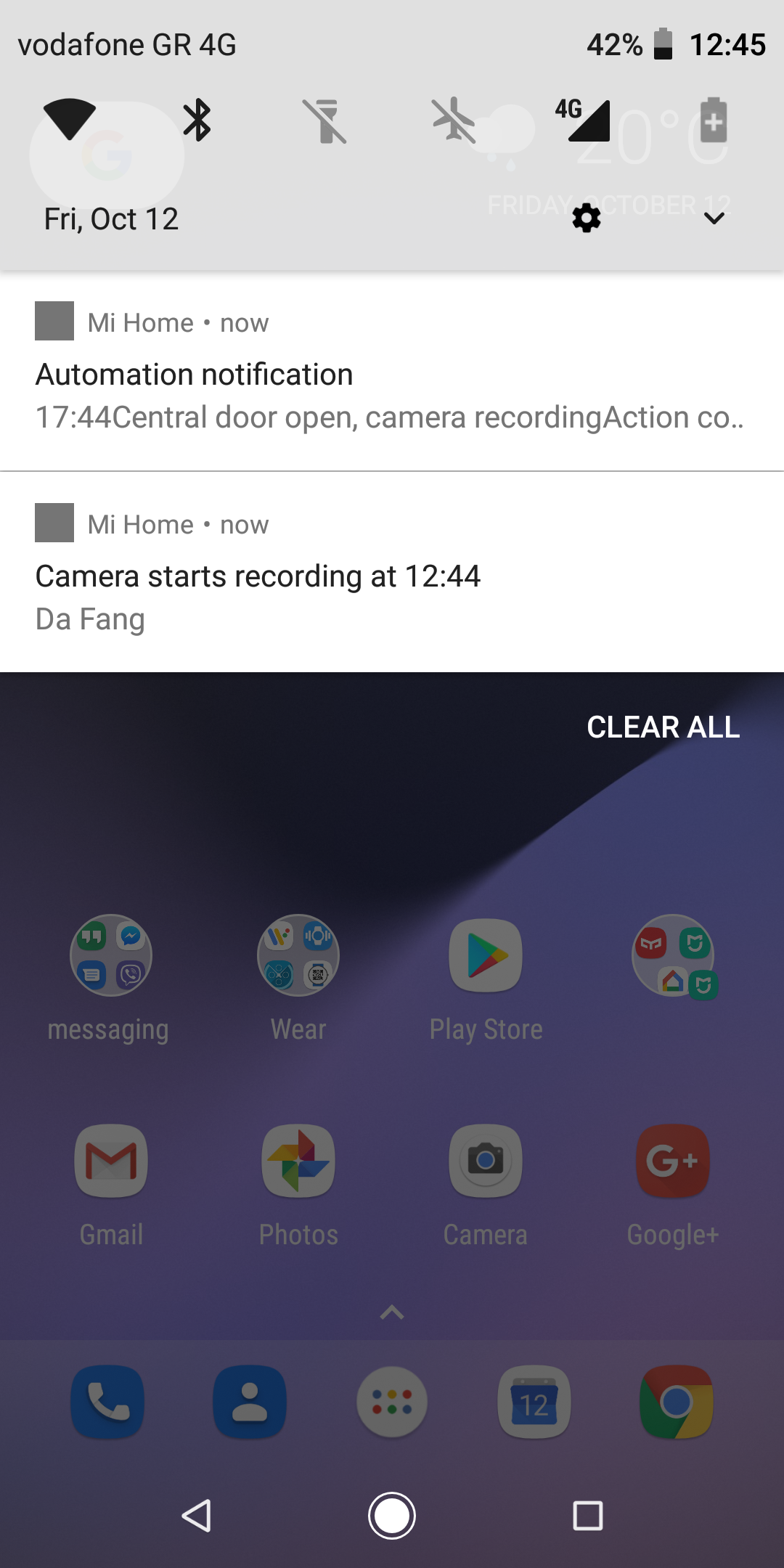Toggle the Wi-Fi quick setting
784x1568 pixels.
(x=70, y=120)
